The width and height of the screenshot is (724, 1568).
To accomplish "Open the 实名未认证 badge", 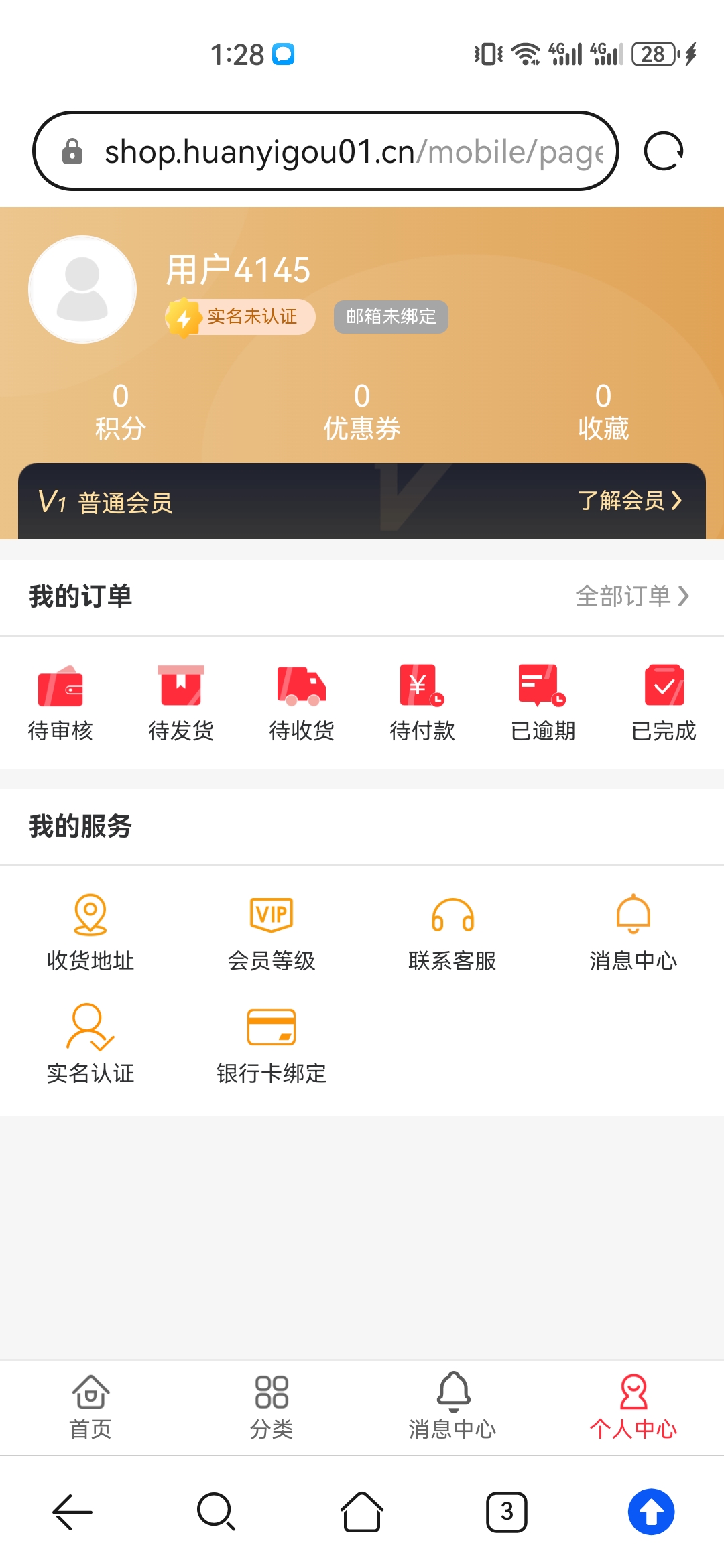I will click(x=240, y=316).
